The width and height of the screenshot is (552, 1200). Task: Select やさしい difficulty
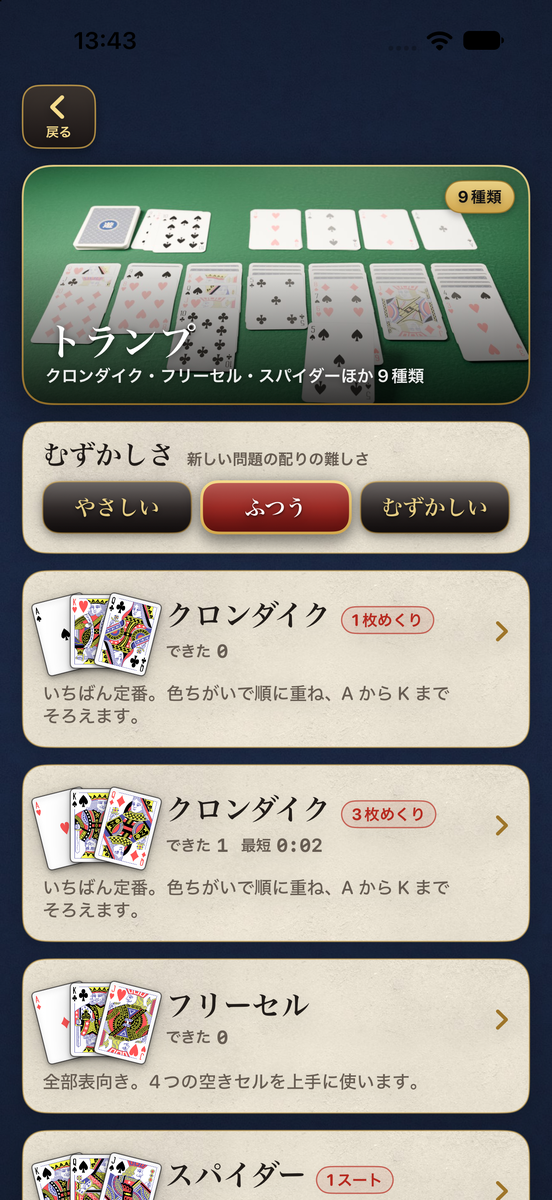point(117,507)
